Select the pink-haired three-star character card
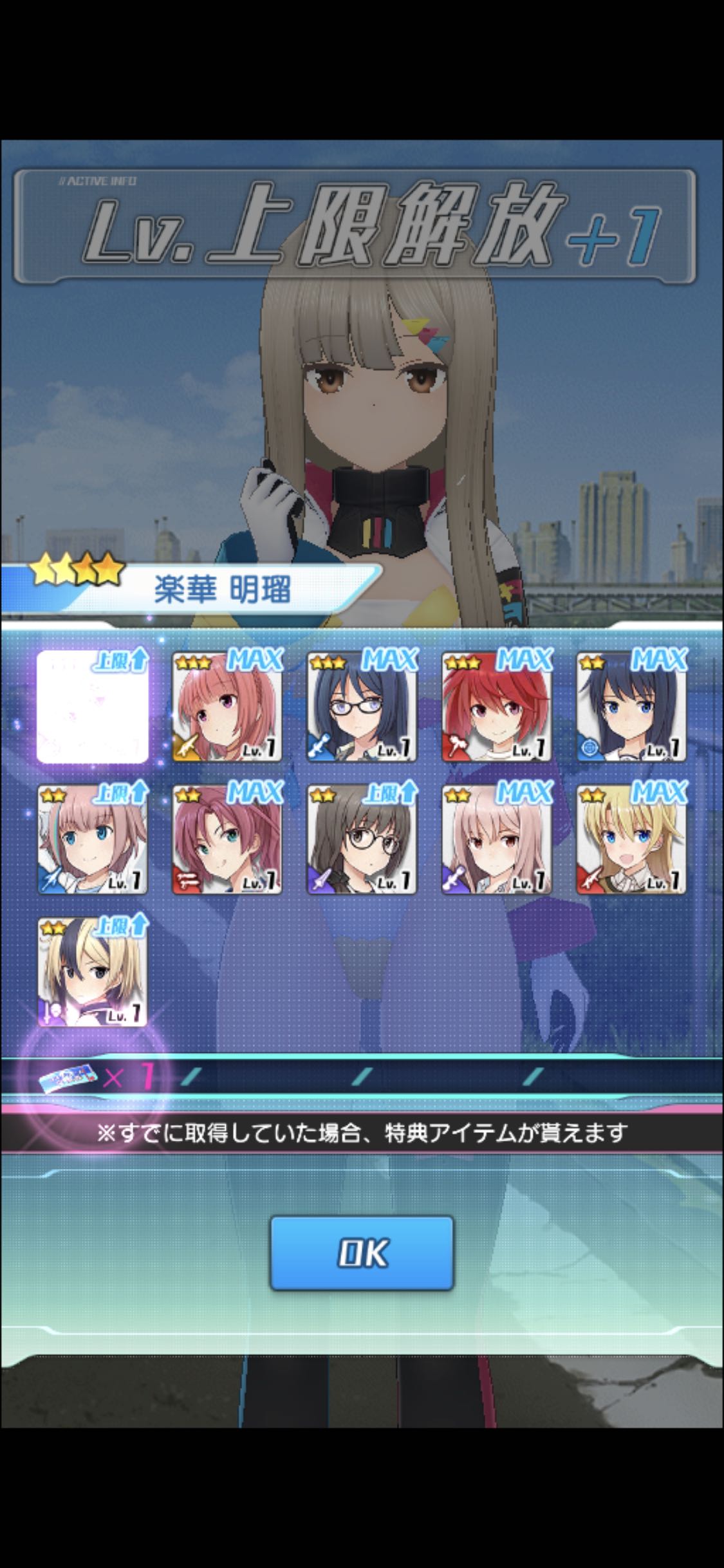This screenshot has width=724, height=1568. [227, 707]
